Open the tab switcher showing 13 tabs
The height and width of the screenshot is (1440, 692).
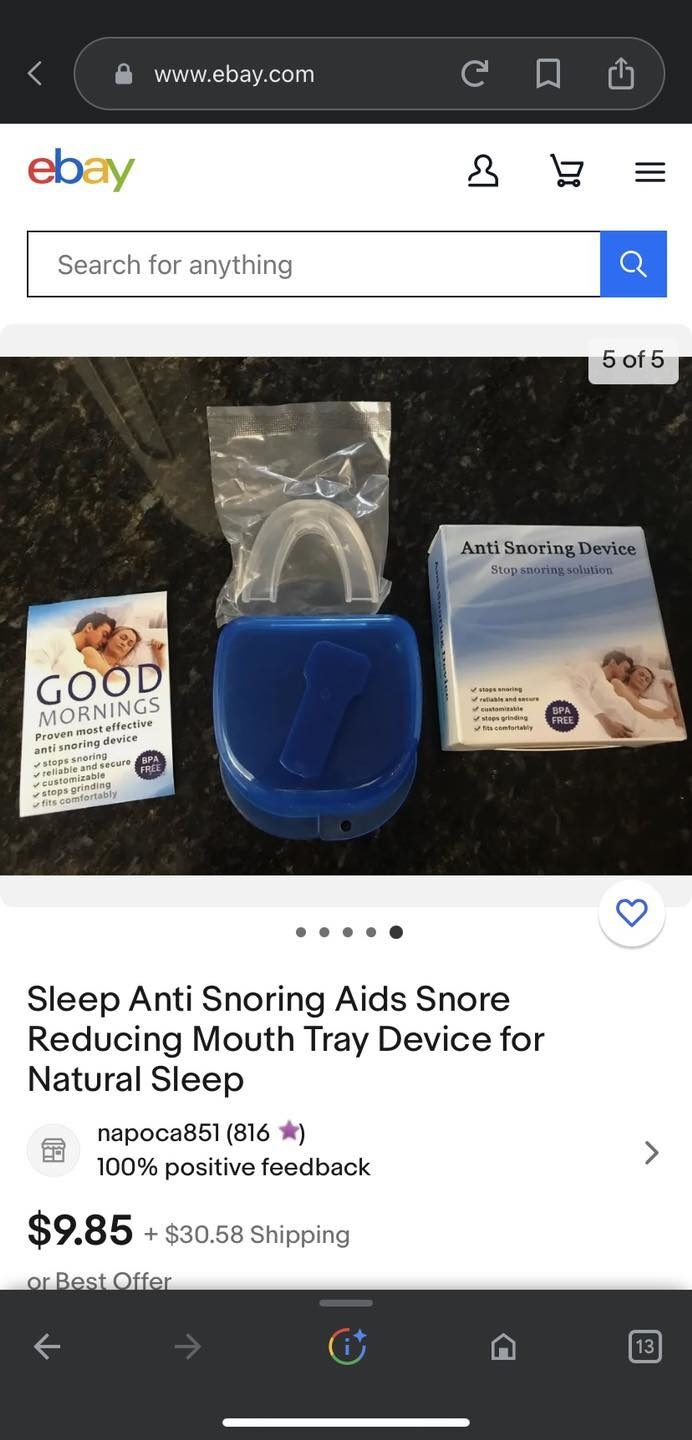(x=644, y=1347)
